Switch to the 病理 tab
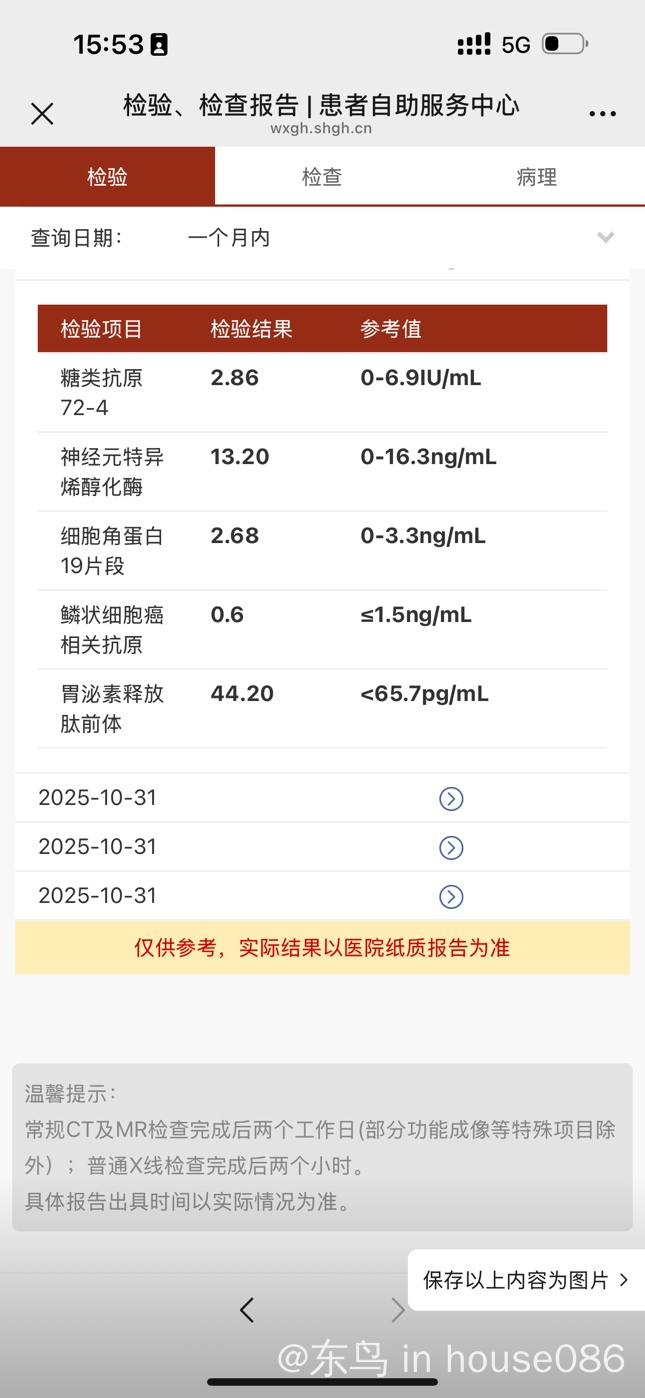 tap(536, 177)
